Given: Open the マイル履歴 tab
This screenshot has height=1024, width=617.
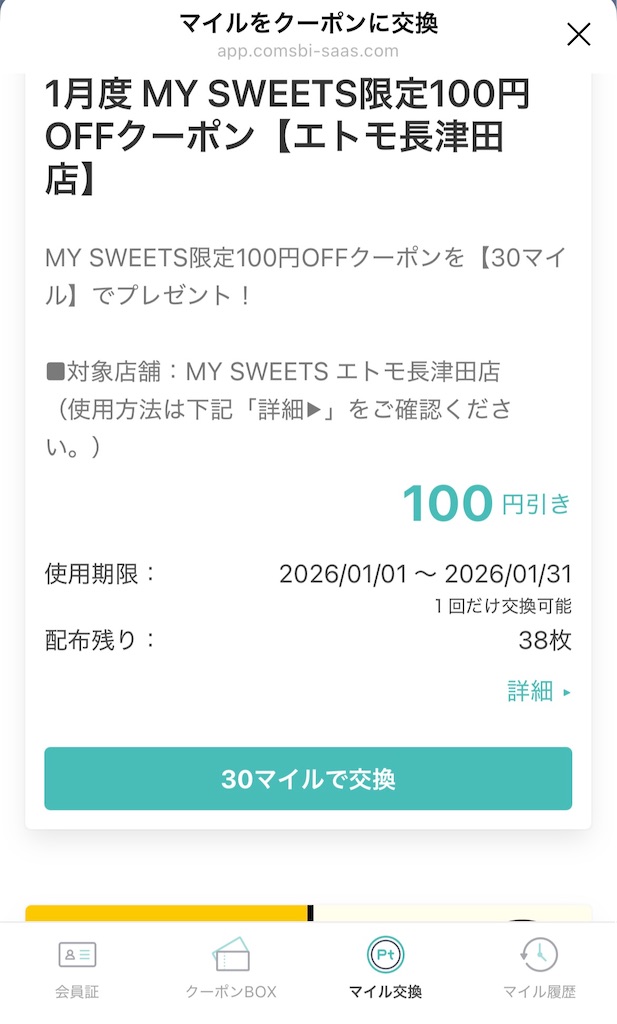Looking at the screenshot, I should coord(539,968).
